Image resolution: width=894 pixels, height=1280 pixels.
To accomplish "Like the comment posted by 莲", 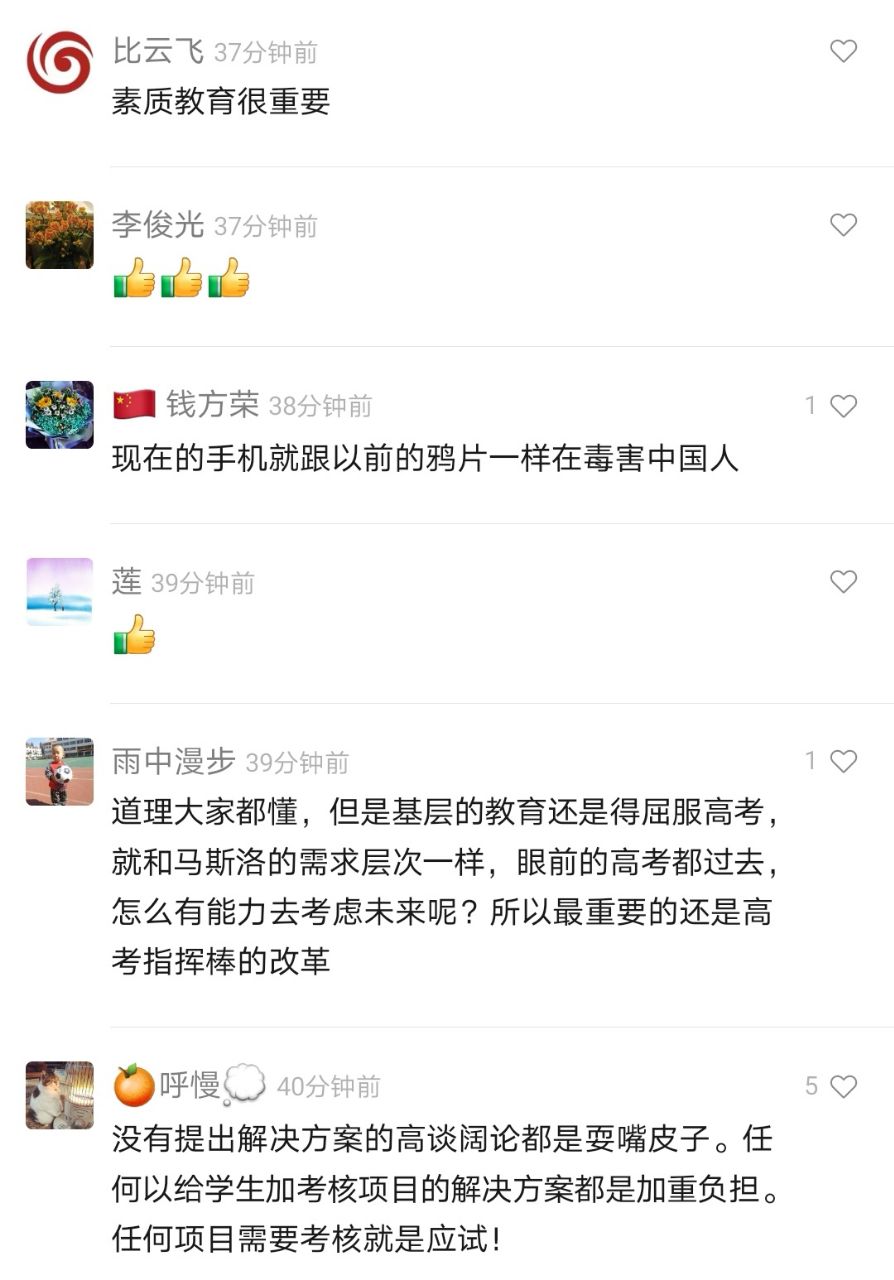I will (843, 582).
